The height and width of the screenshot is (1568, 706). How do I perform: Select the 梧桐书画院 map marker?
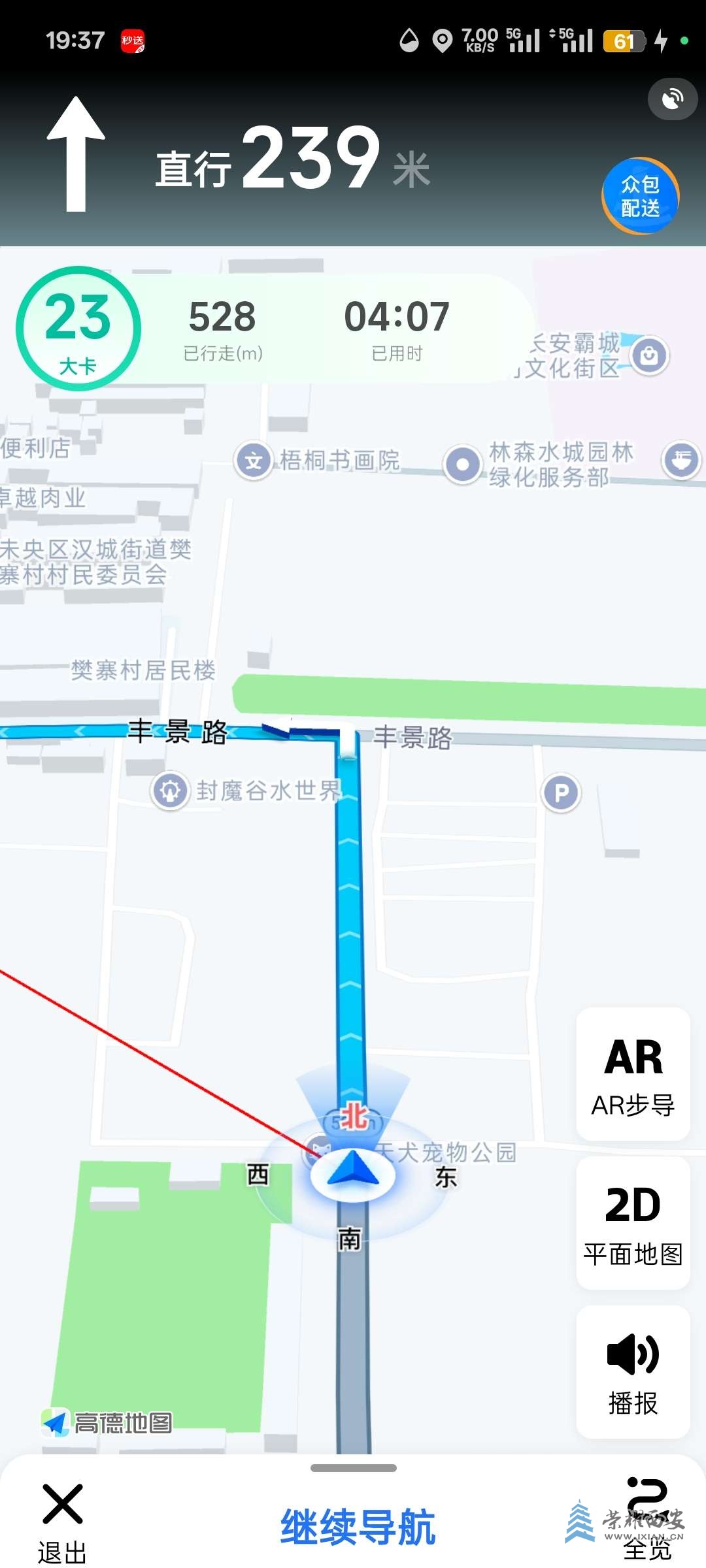point(254,461)
